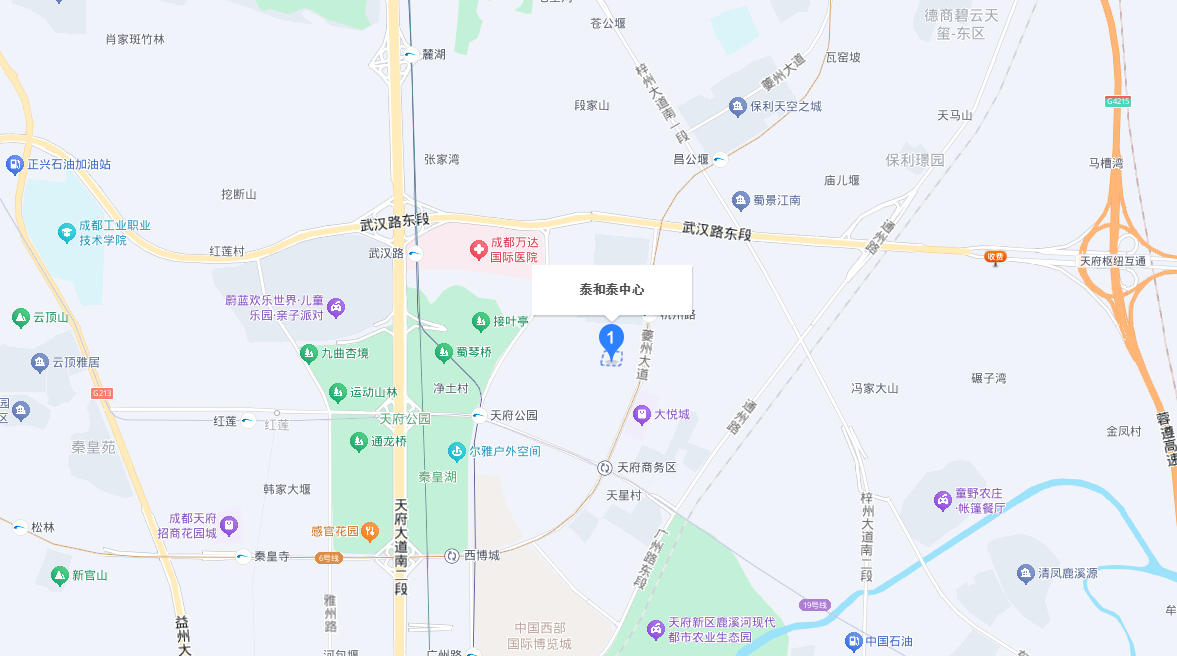This screenshot has width=1177, height=656.
Task: Open the 尔雅户外空间 POI
Action: [x=457, y=451]
